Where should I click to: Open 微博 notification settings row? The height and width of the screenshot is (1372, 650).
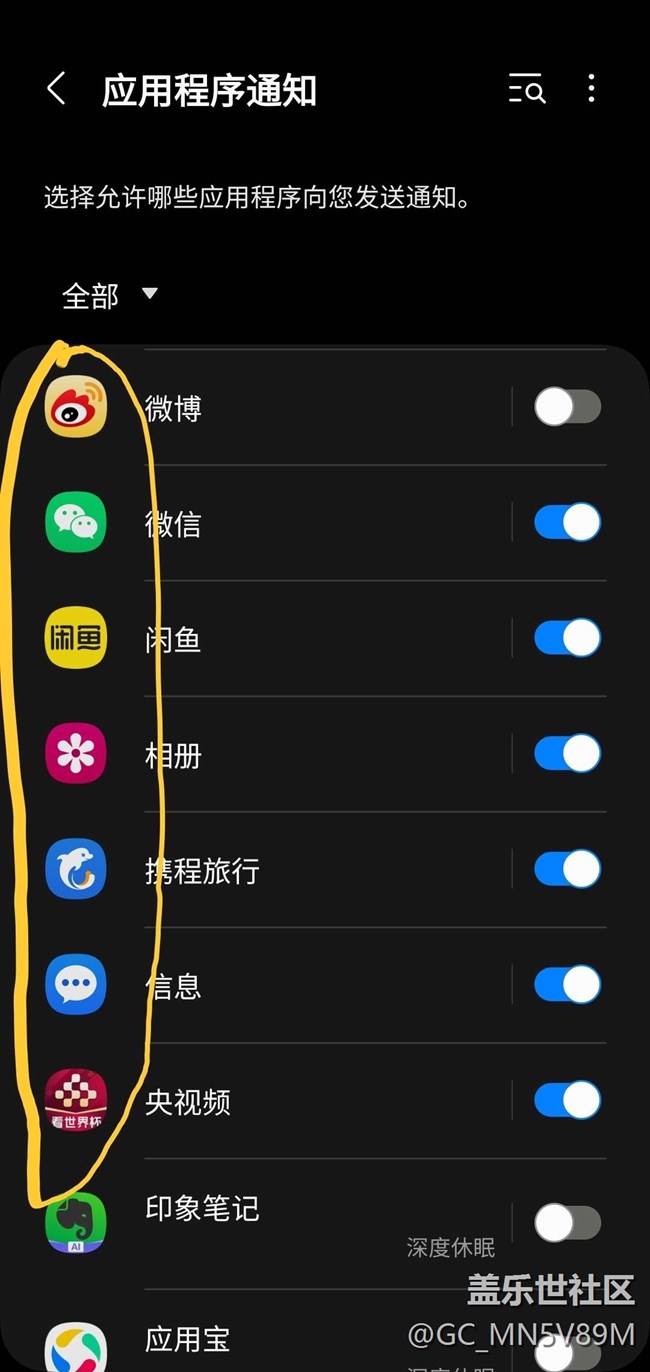[x=300, y=408]
